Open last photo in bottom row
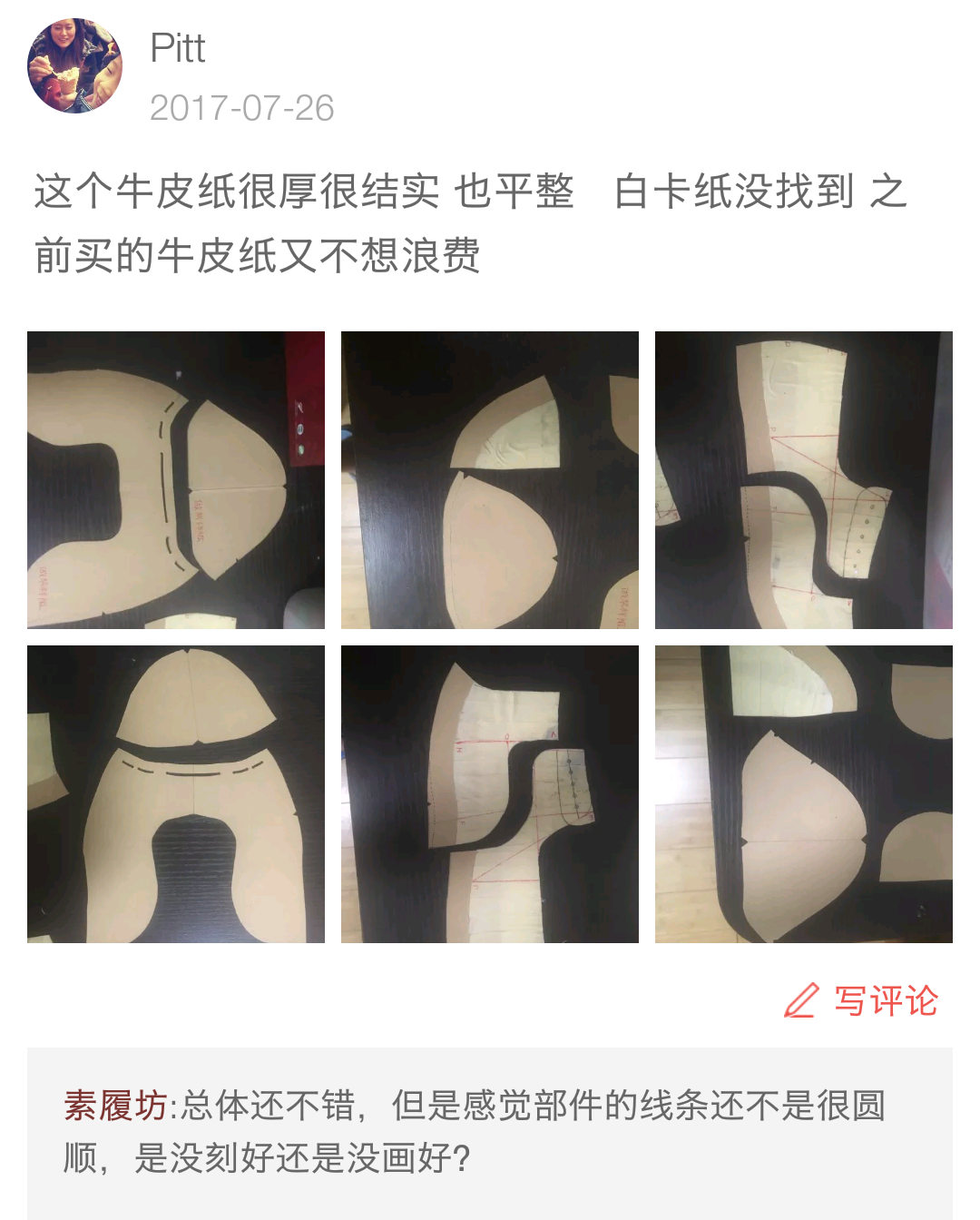 [x=803, y=793]
